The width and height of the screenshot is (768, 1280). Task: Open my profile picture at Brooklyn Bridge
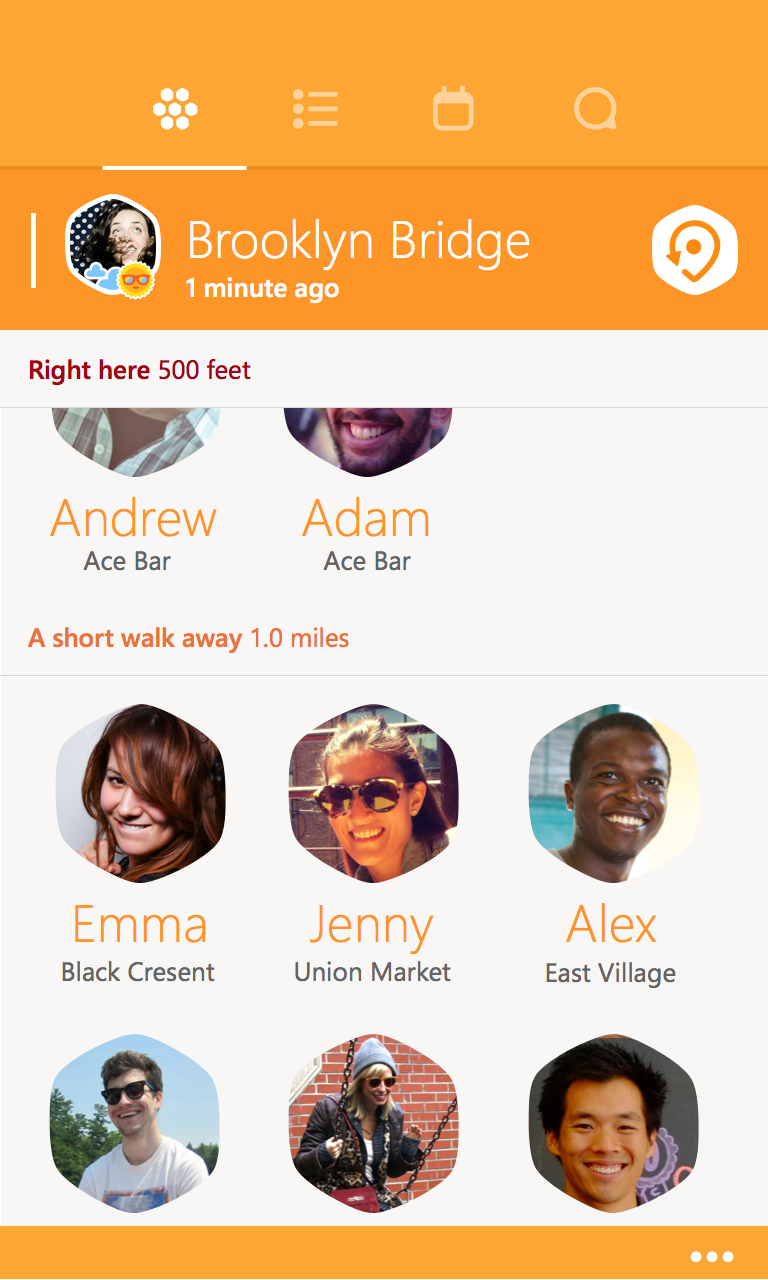point(113,246)
